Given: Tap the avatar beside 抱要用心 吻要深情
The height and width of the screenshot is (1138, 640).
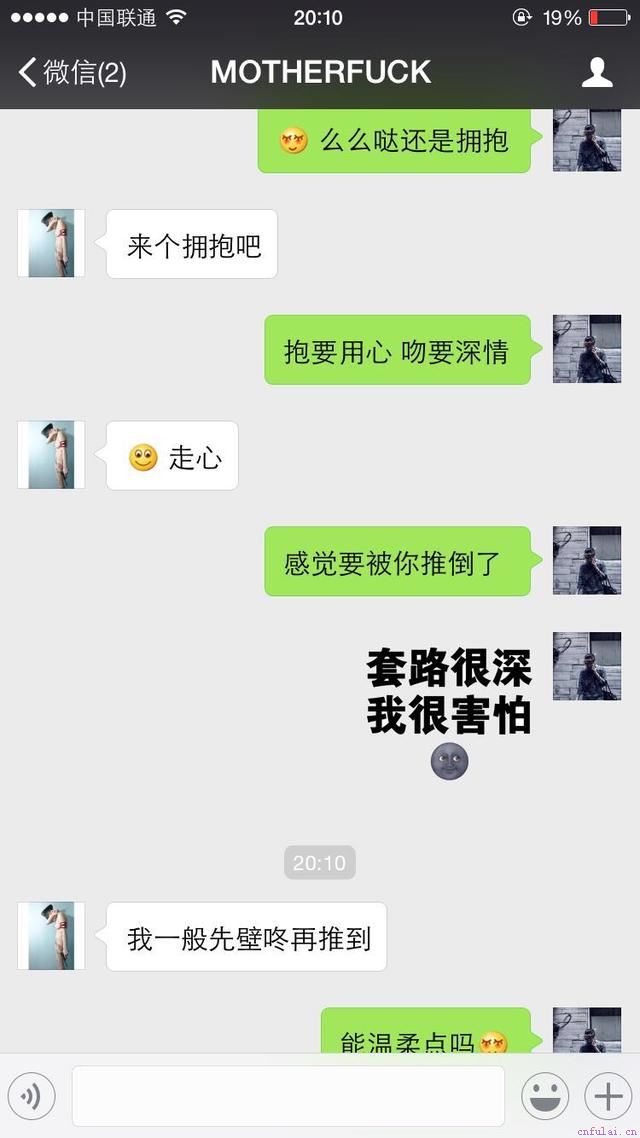Looking at the screenshot, I should click(587, 349).
